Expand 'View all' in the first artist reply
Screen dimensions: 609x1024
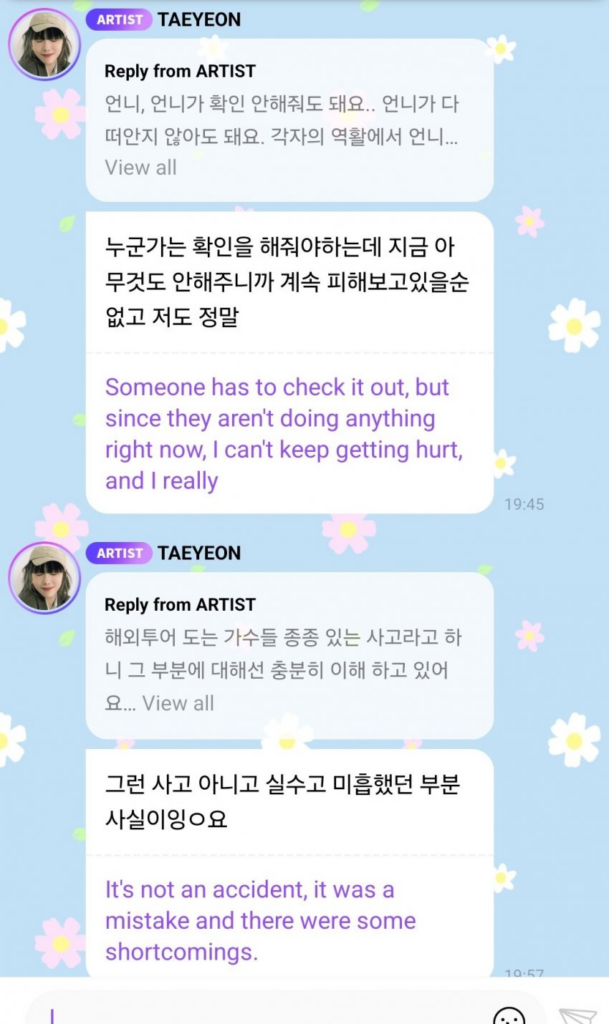[140, 167]
